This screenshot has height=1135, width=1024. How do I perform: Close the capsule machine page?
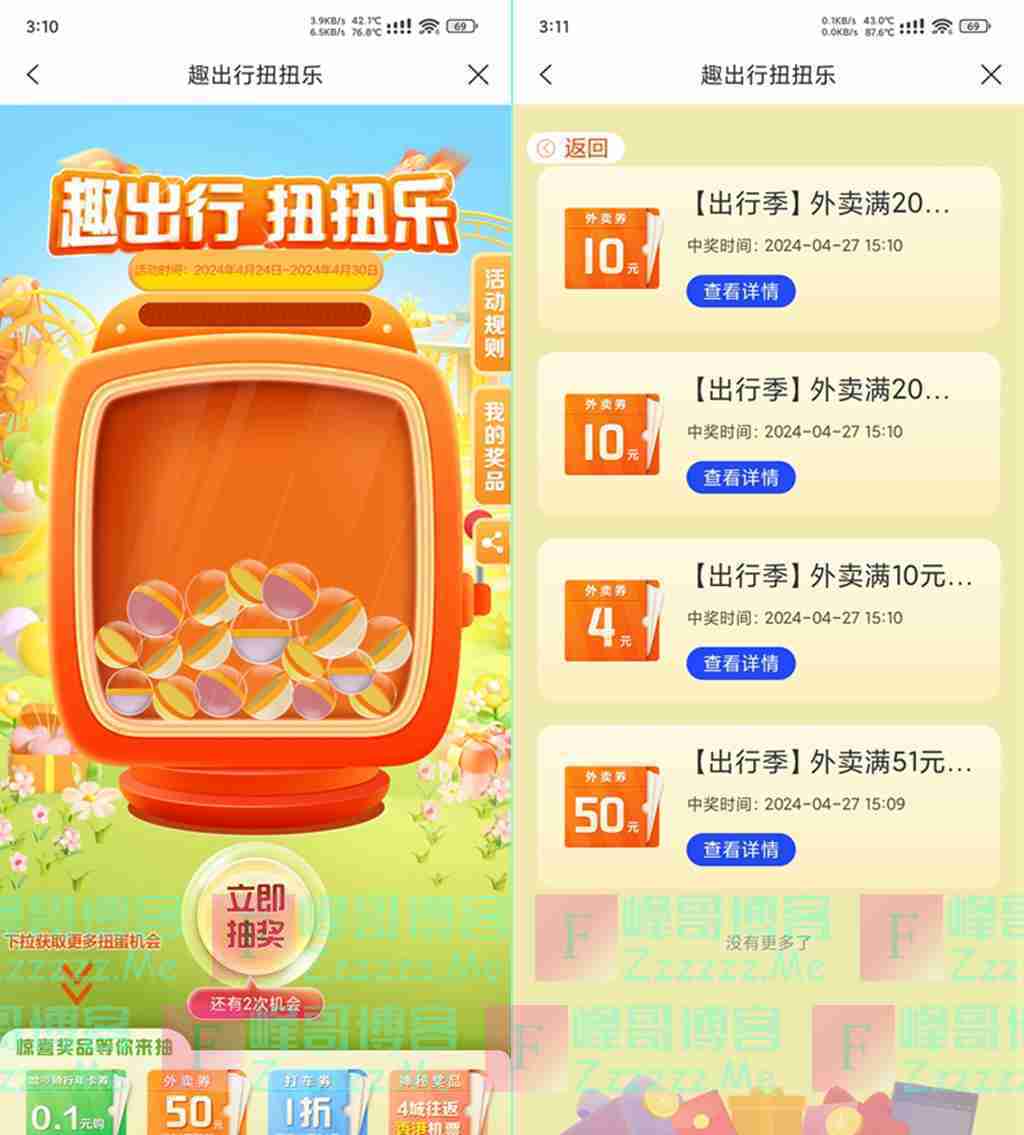click(x=478, y=75)
